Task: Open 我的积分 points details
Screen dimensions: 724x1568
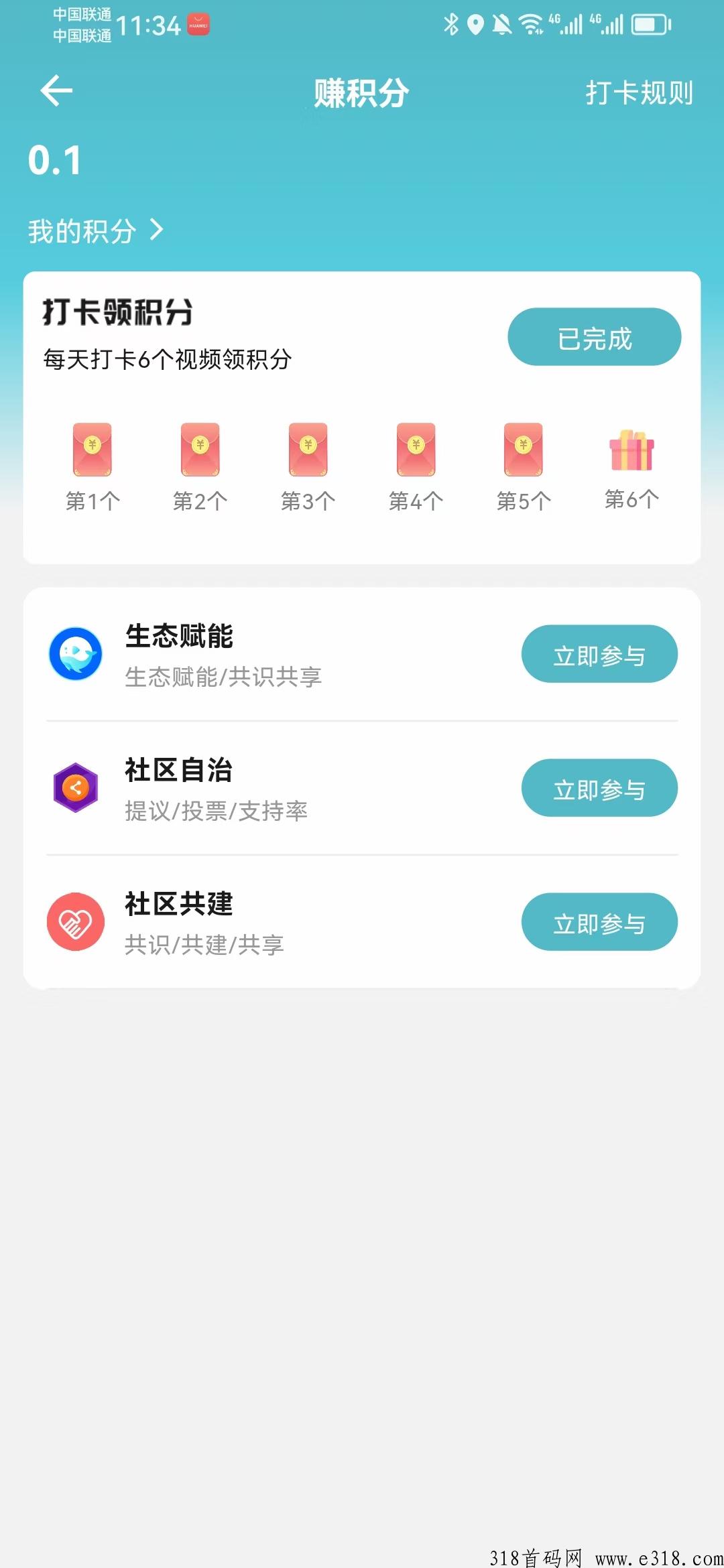Action: 96,231
